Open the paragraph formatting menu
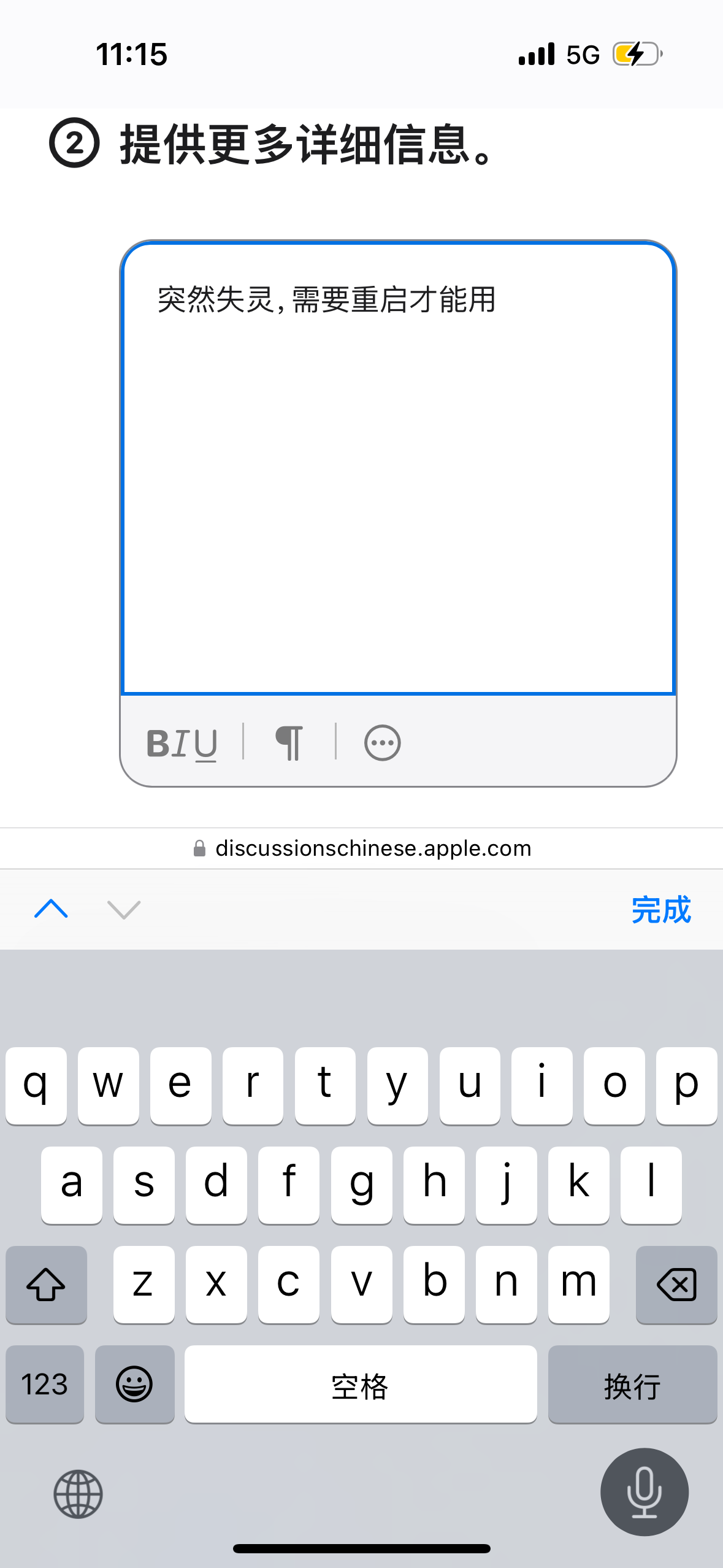The width and height of the screenshot is (723, 1568). coord(289,743)
